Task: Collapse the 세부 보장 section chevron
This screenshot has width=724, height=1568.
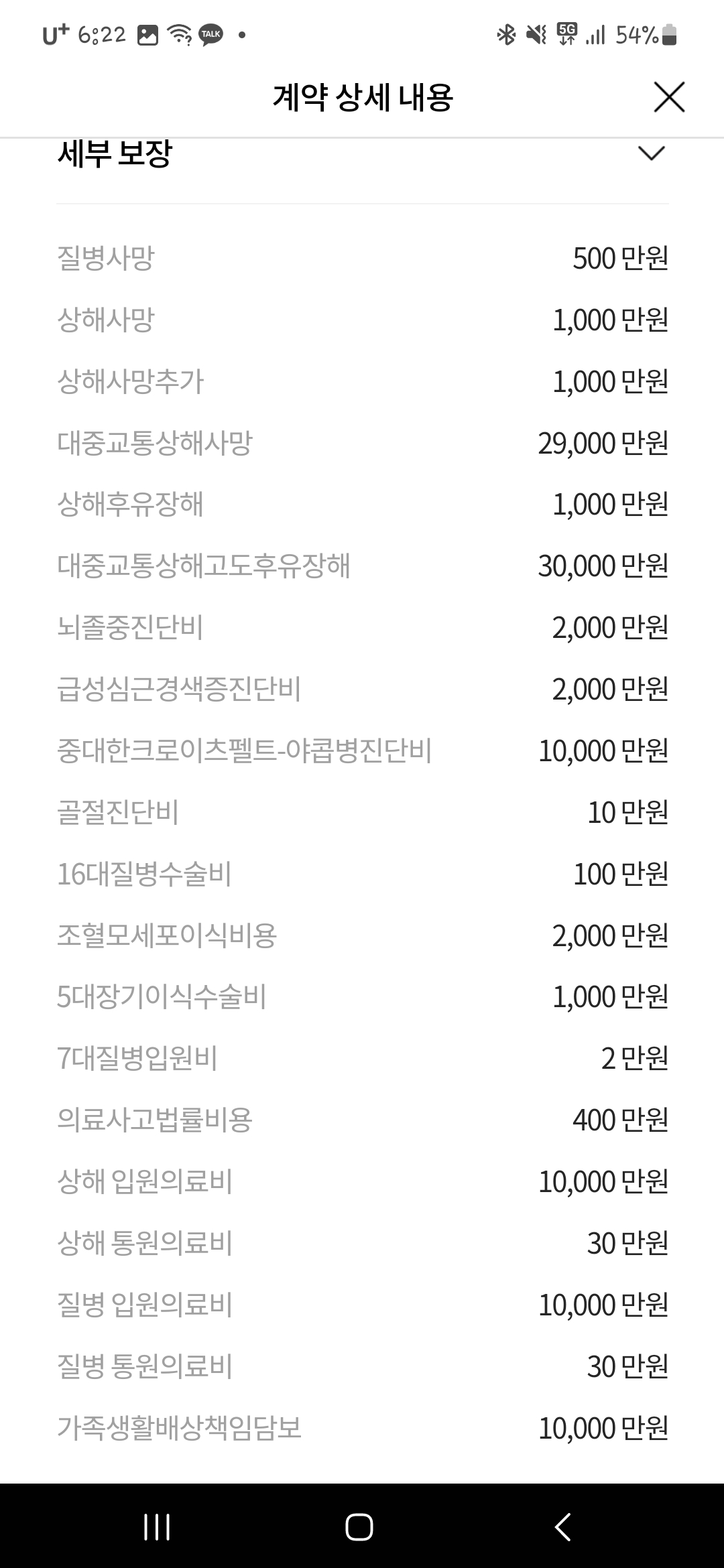Action: point(652,153)
